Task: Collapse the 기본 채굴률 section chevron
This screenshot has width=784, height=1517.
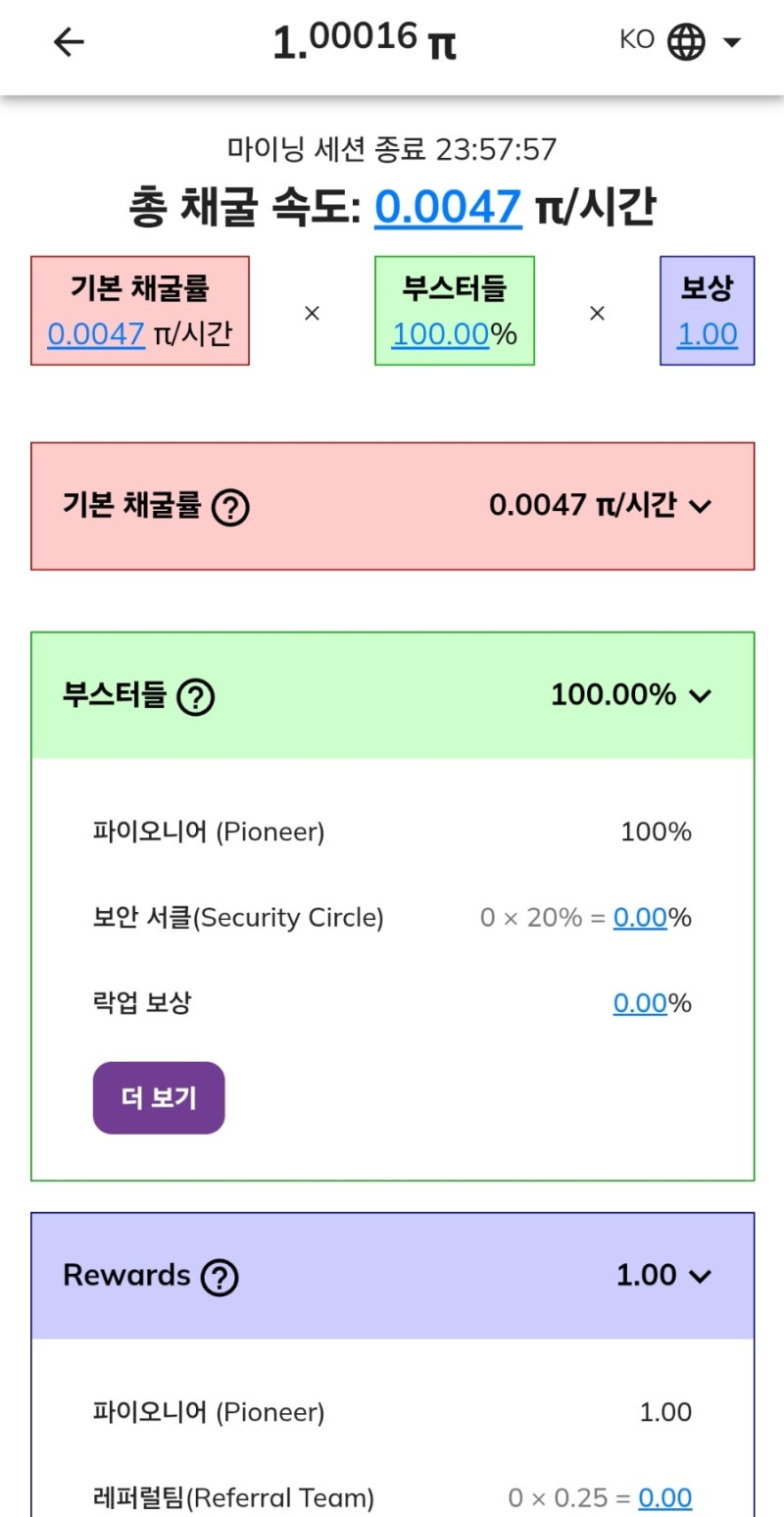Action: coord(699,506)
